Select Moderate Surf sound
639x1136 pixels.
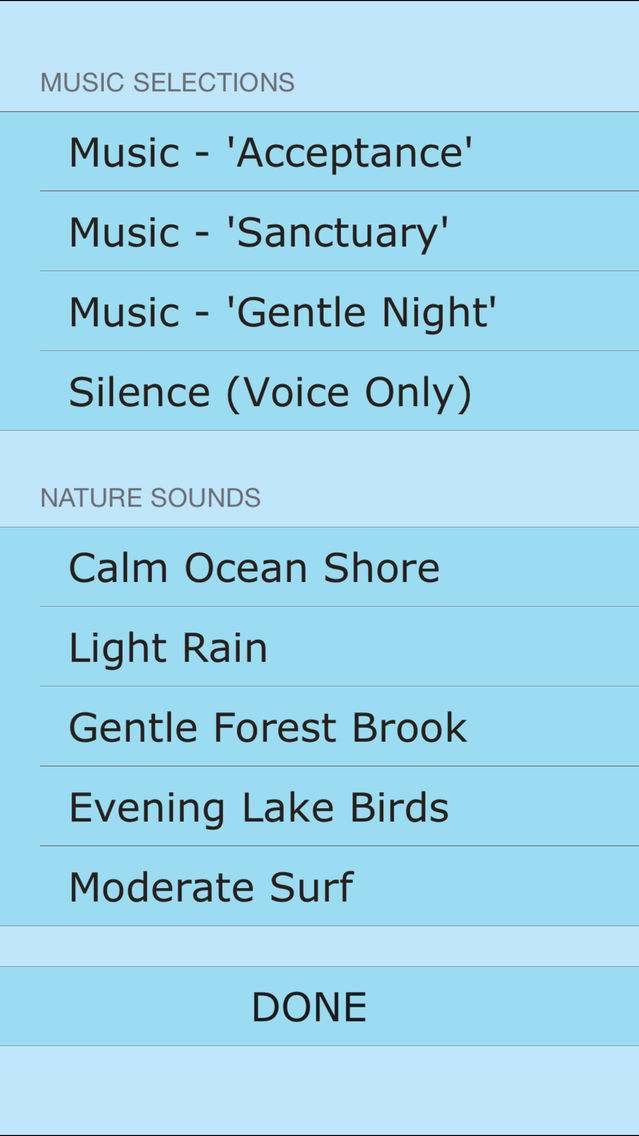[211, 887]
